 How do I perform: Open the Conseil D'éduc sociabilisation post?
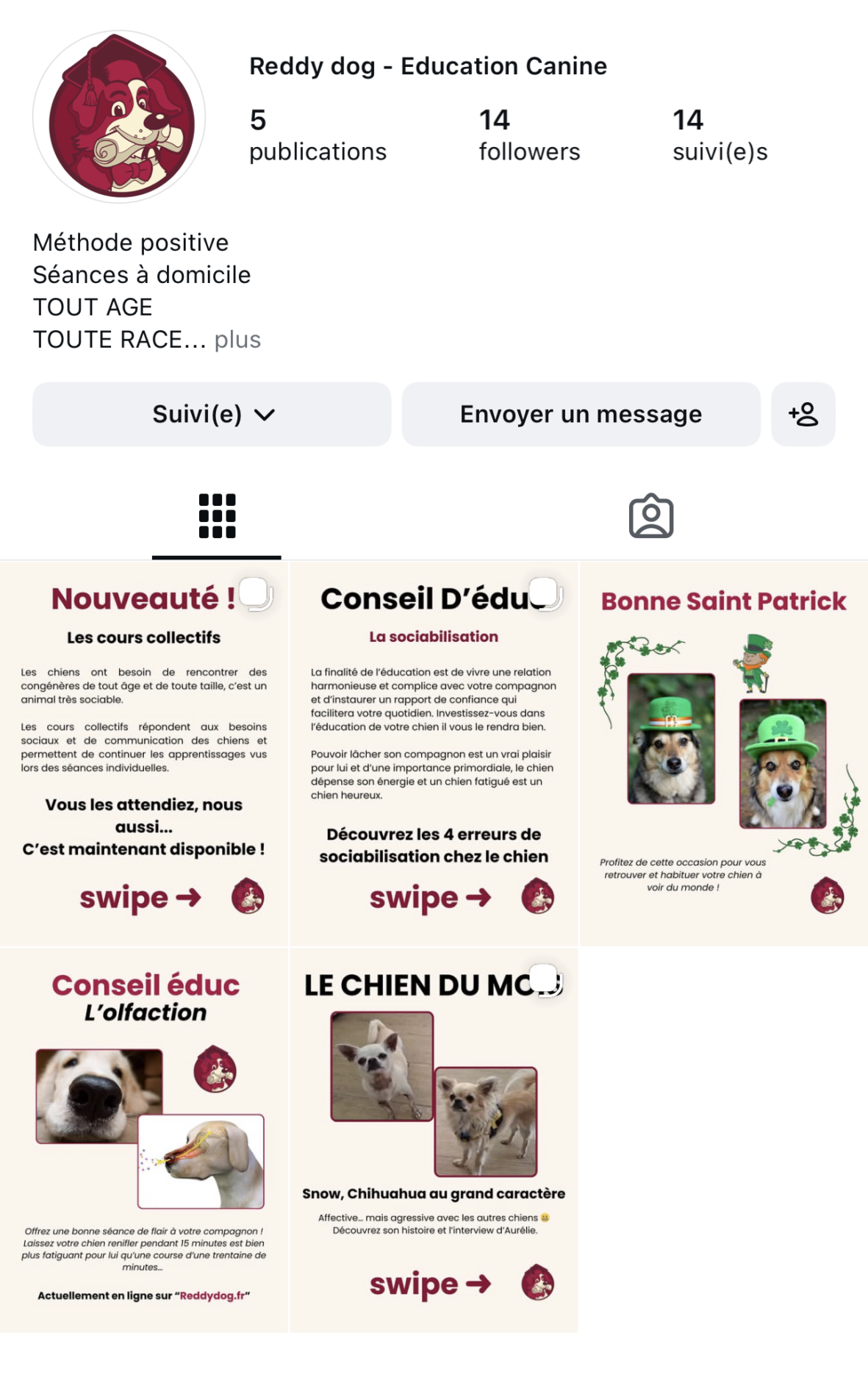pos(434,753)
